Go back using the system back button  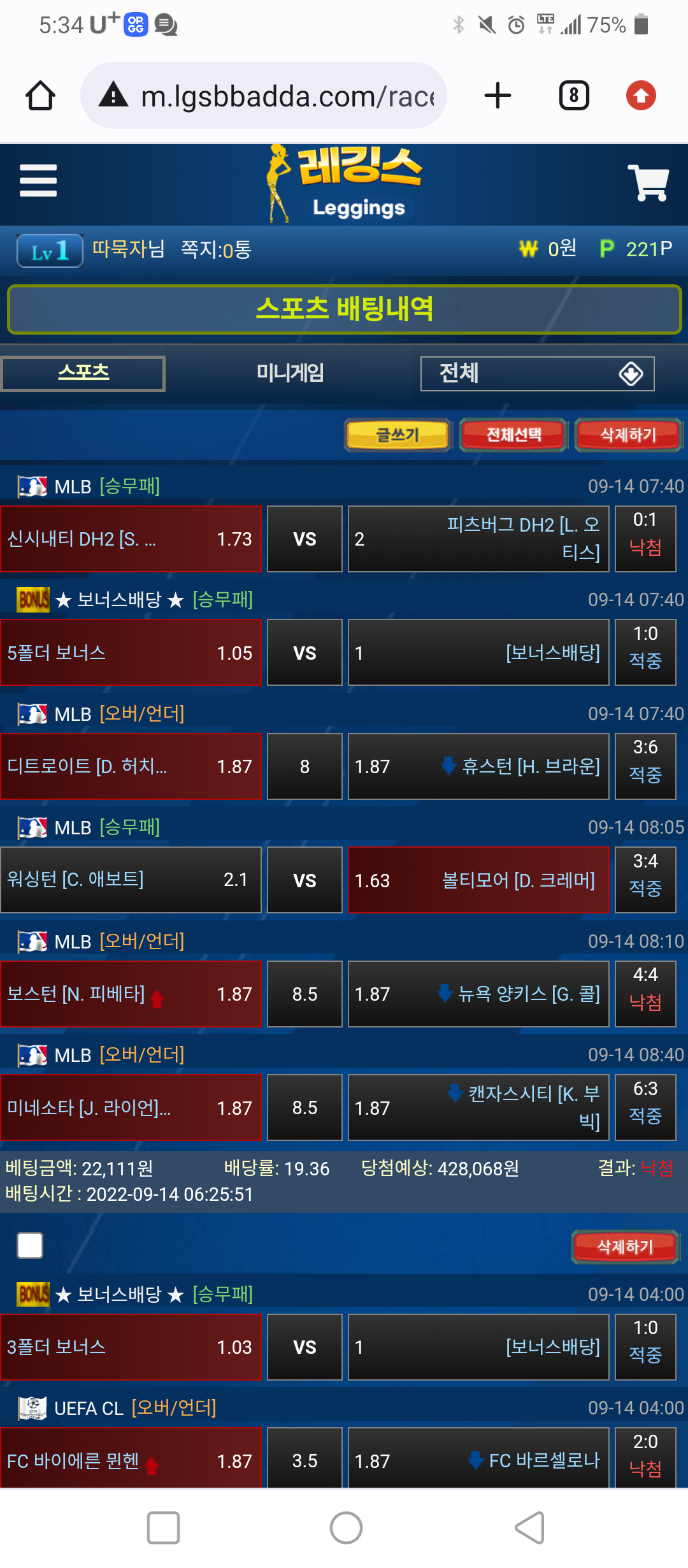[x=529, y=1528]
